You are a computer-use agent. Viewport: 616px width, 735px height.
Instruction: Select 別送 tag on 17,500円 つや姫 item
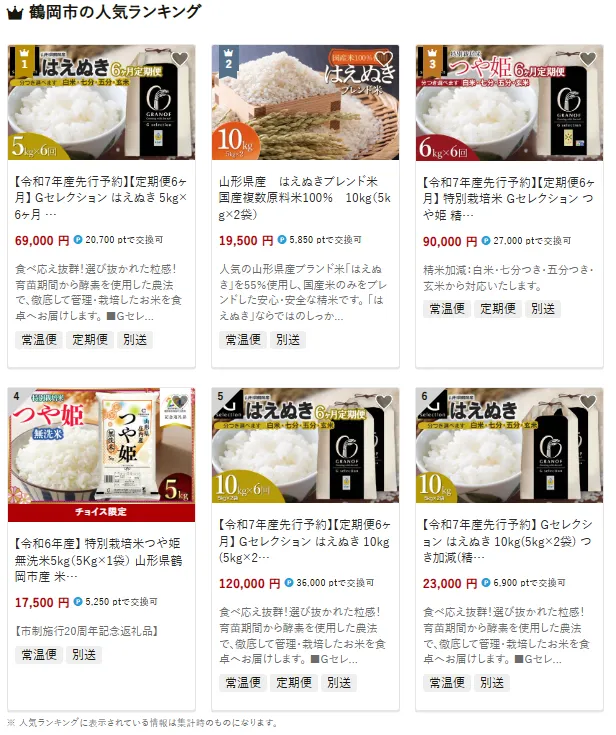[84, 655]
